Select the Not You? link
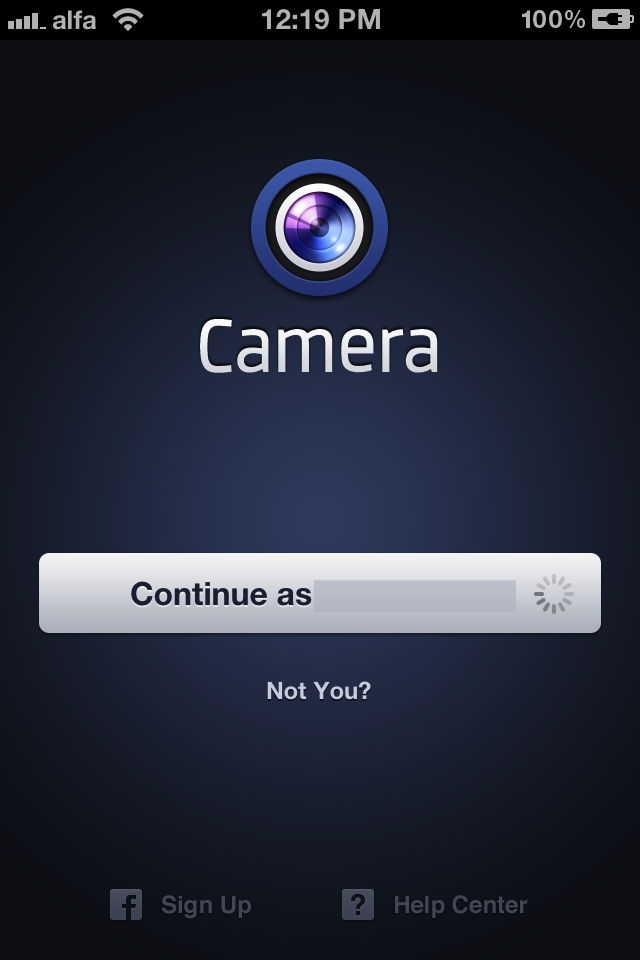This screenshot has width=640, height=960. pos(318,690)
